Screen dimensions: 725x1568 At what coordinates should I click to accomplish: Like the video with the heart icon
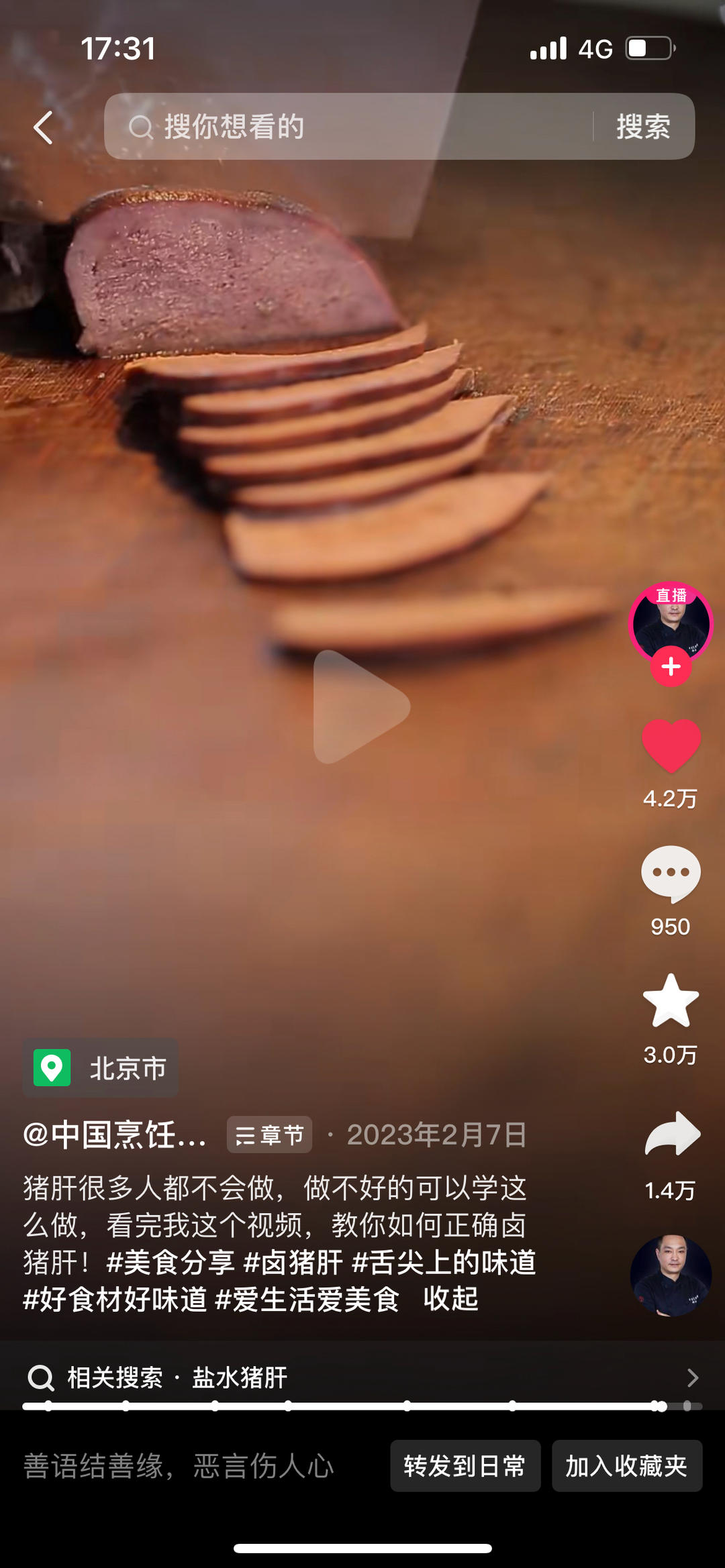tap(671, 745)
